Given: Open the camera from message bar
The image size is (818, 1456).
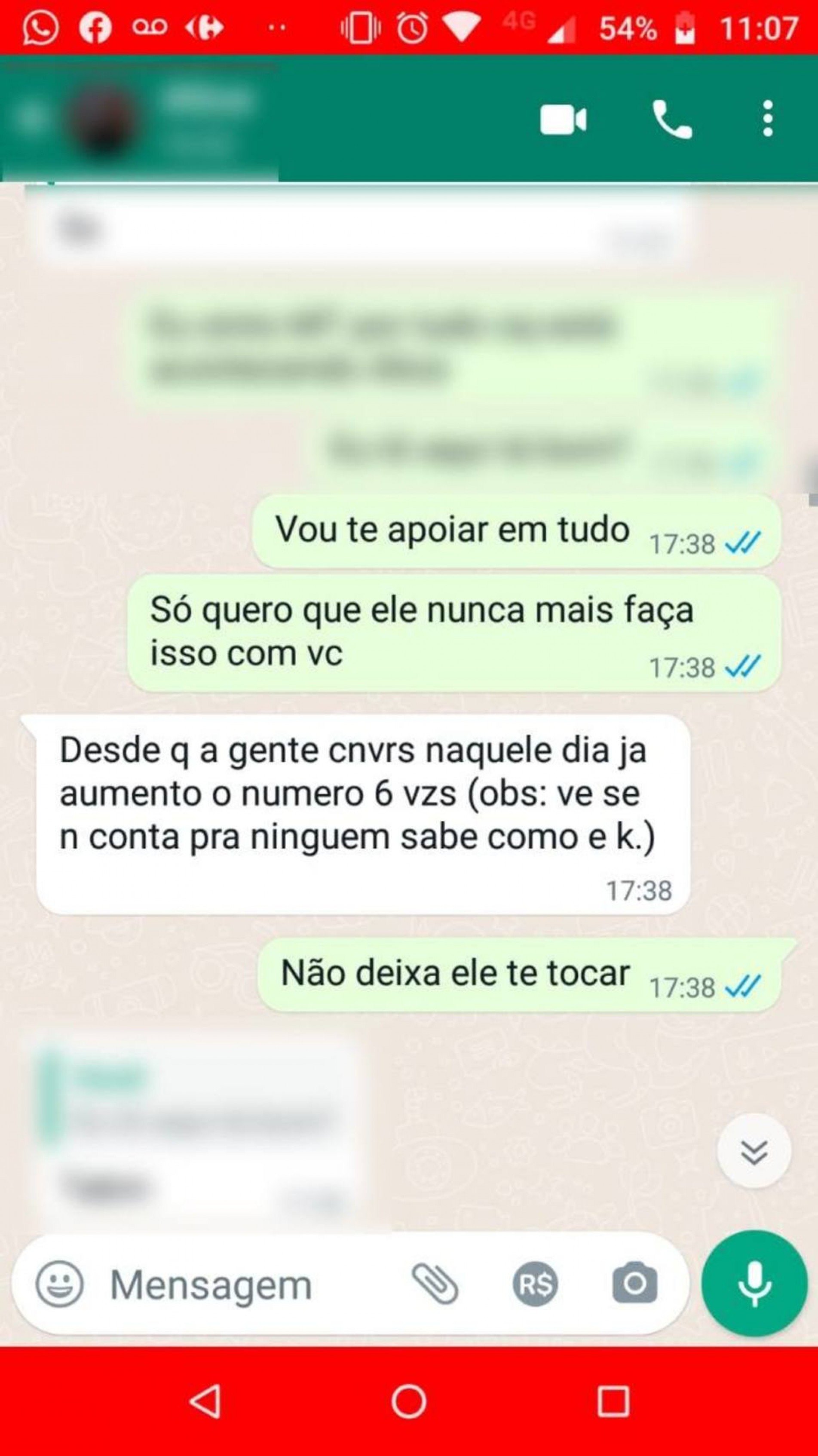Looking at the screenshot, I should (x=634, y=1284).
